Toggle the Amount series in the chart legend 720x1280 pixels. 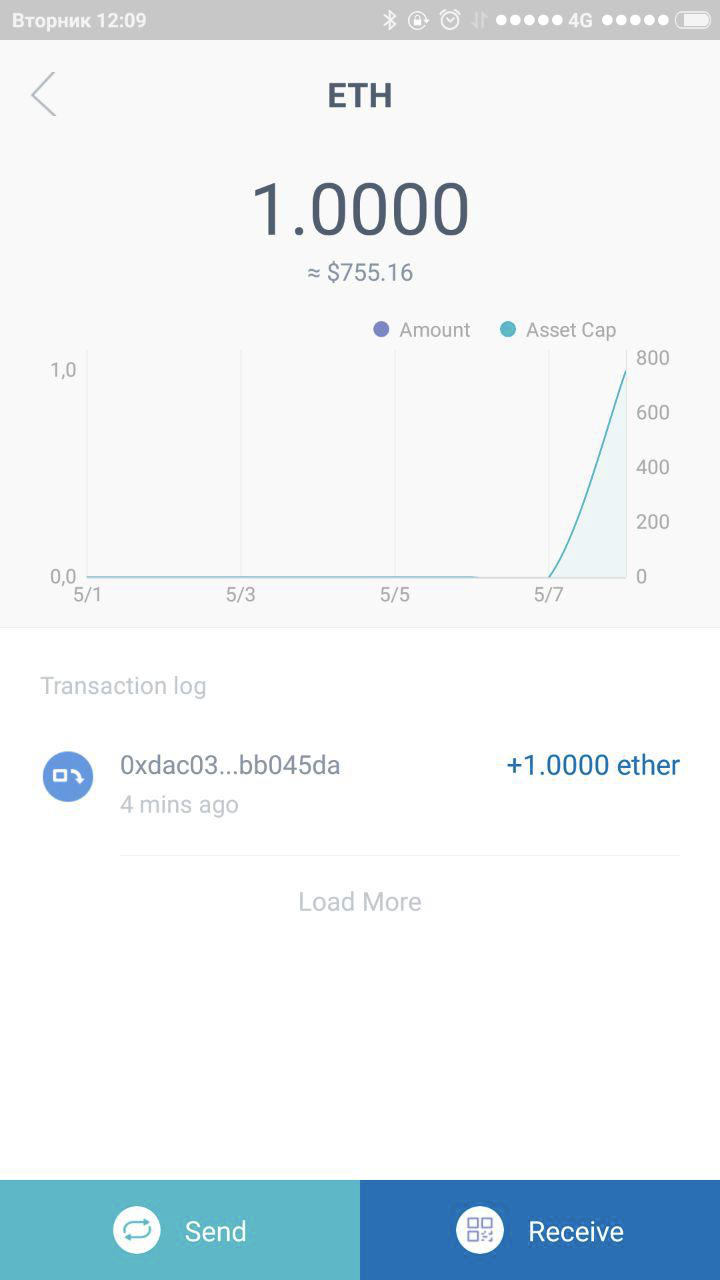click(x=421, y=330)
